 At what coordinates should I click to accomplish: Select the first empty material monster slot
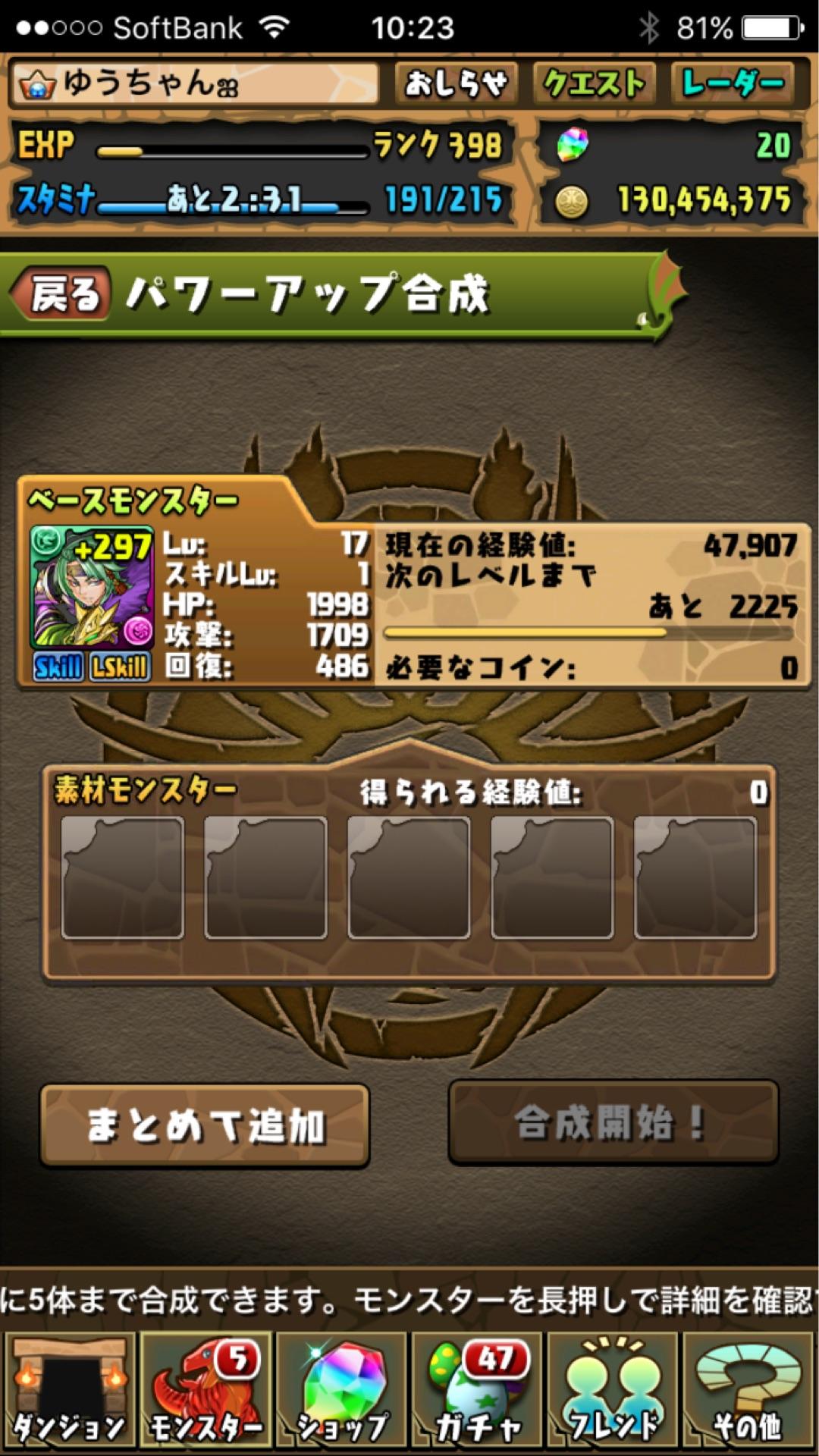tap(124, 876)
